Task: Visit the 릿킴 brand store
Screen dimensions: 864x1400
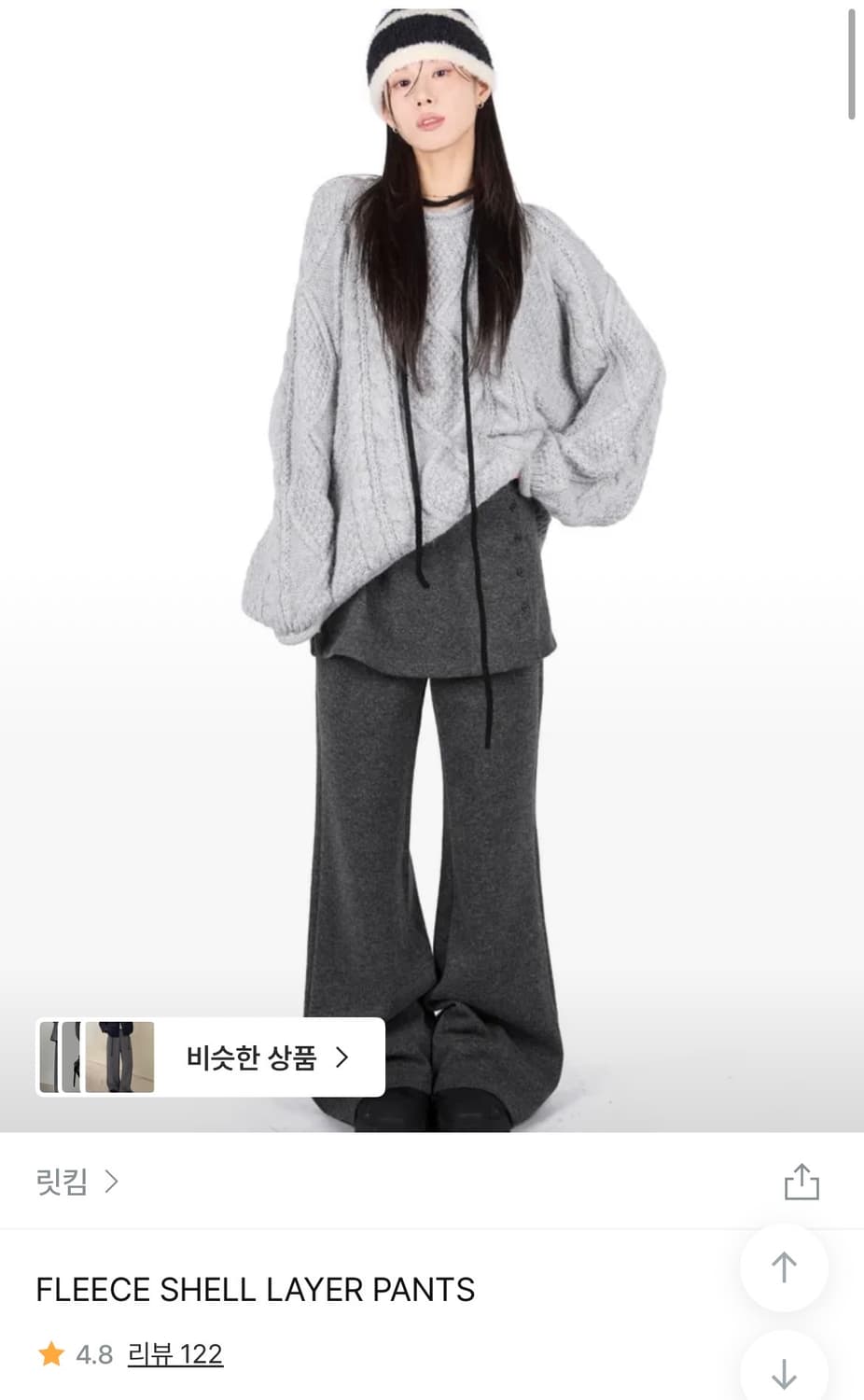Action: tap(61, 1183)
